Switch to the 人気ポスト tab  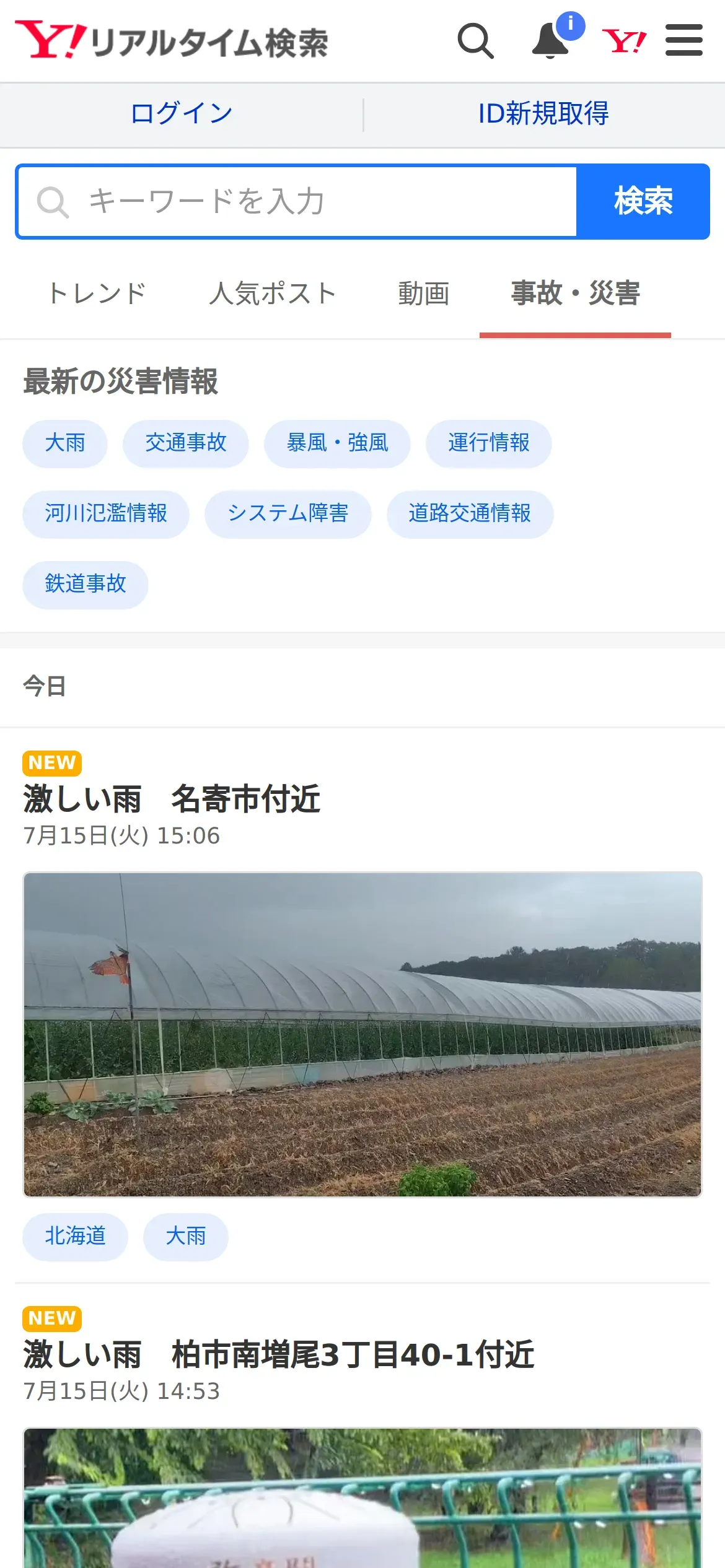tap(273, 294)
